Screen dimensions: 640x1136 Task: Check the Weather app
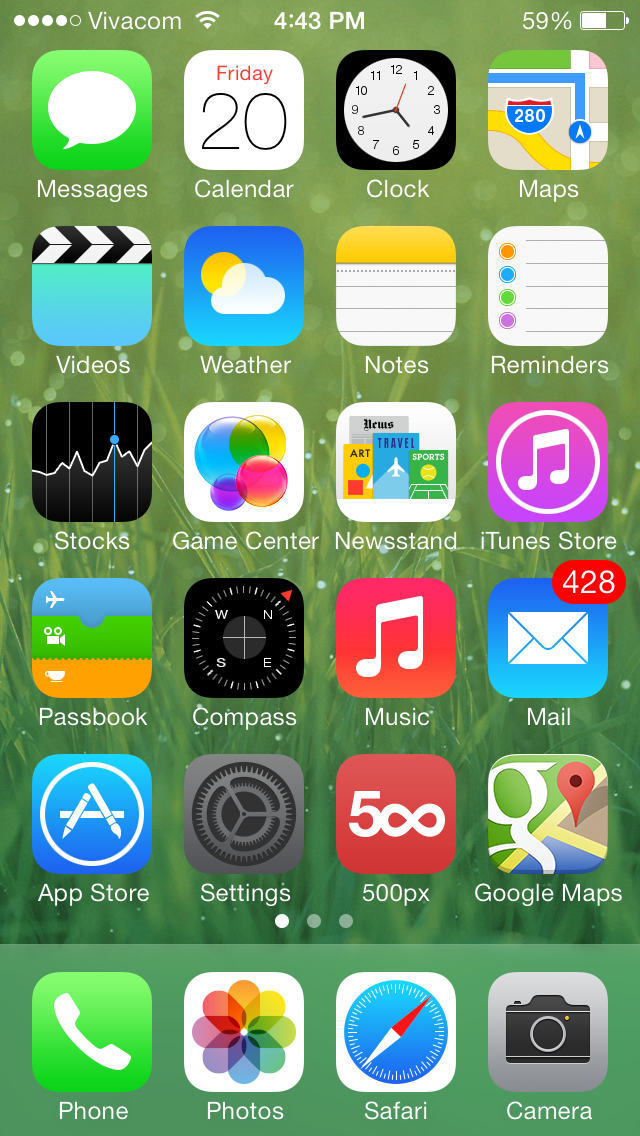pos(244,286)
